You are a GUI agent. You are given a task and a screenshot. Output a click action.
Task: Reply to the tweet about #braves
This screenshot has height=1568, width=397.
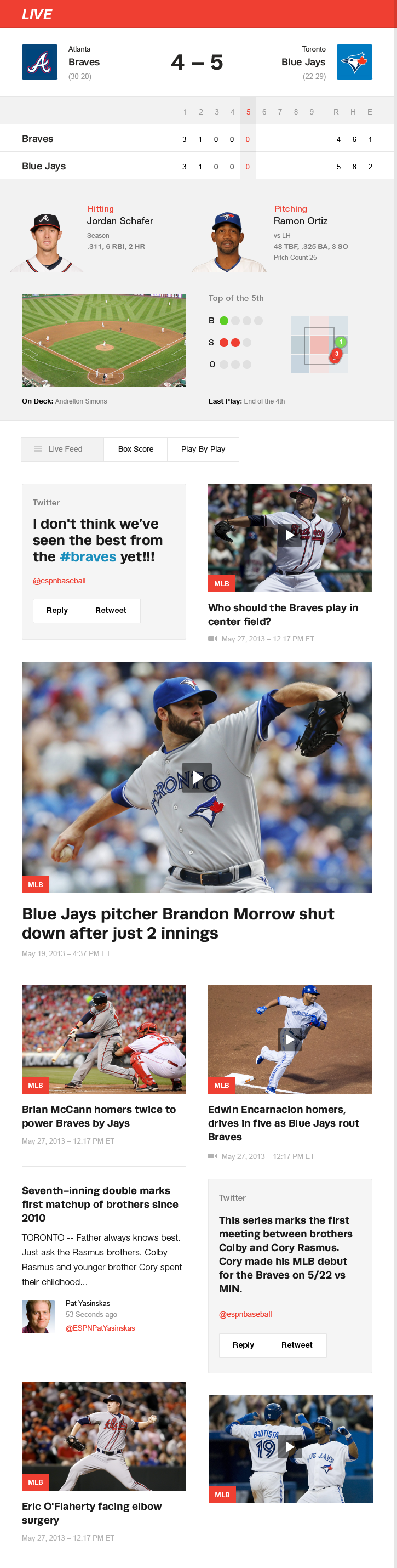(x=57, y=611)
